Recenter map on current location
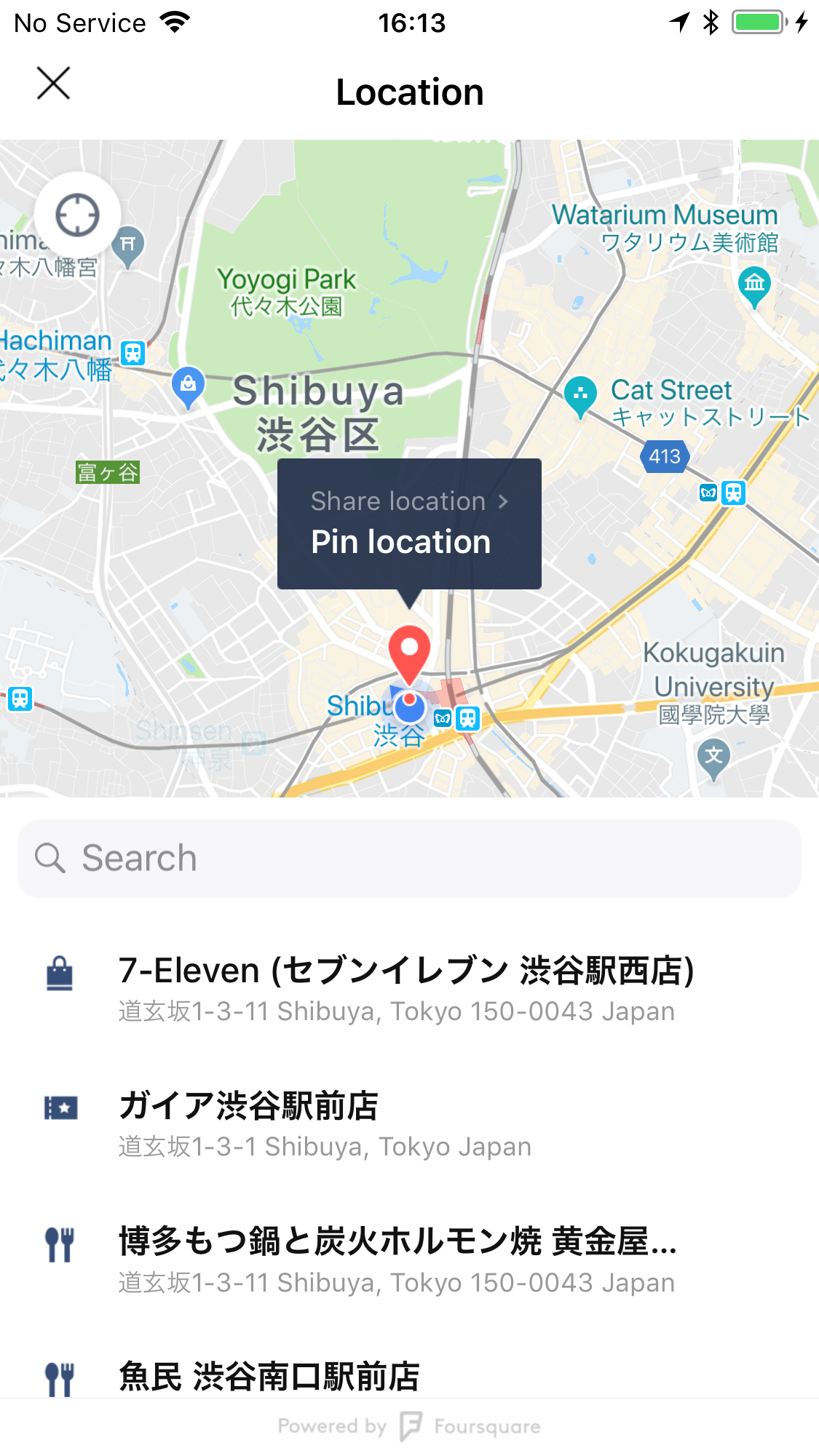 77,215
